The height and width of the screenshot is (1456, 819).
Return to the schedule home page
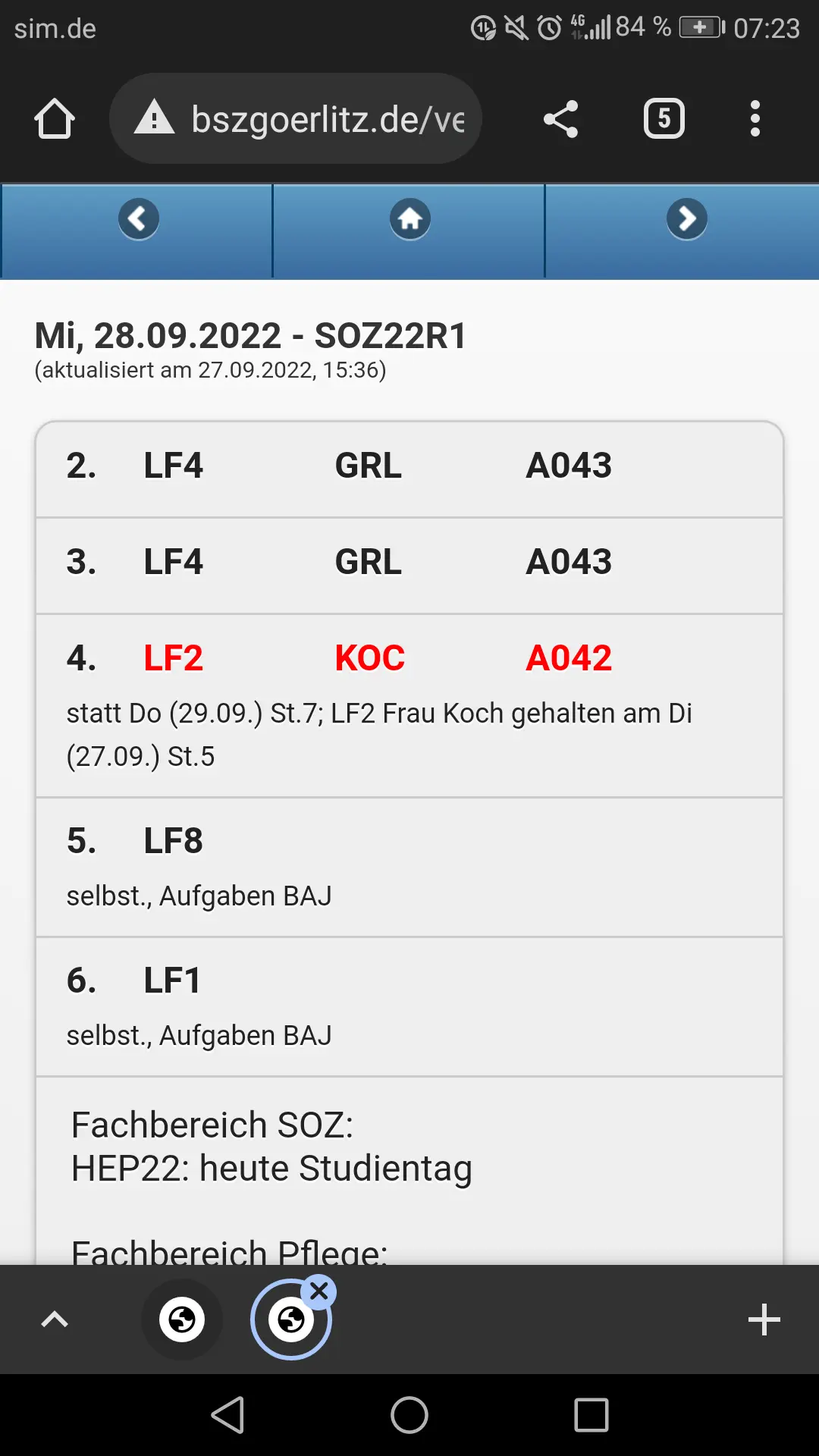(410, 220)
